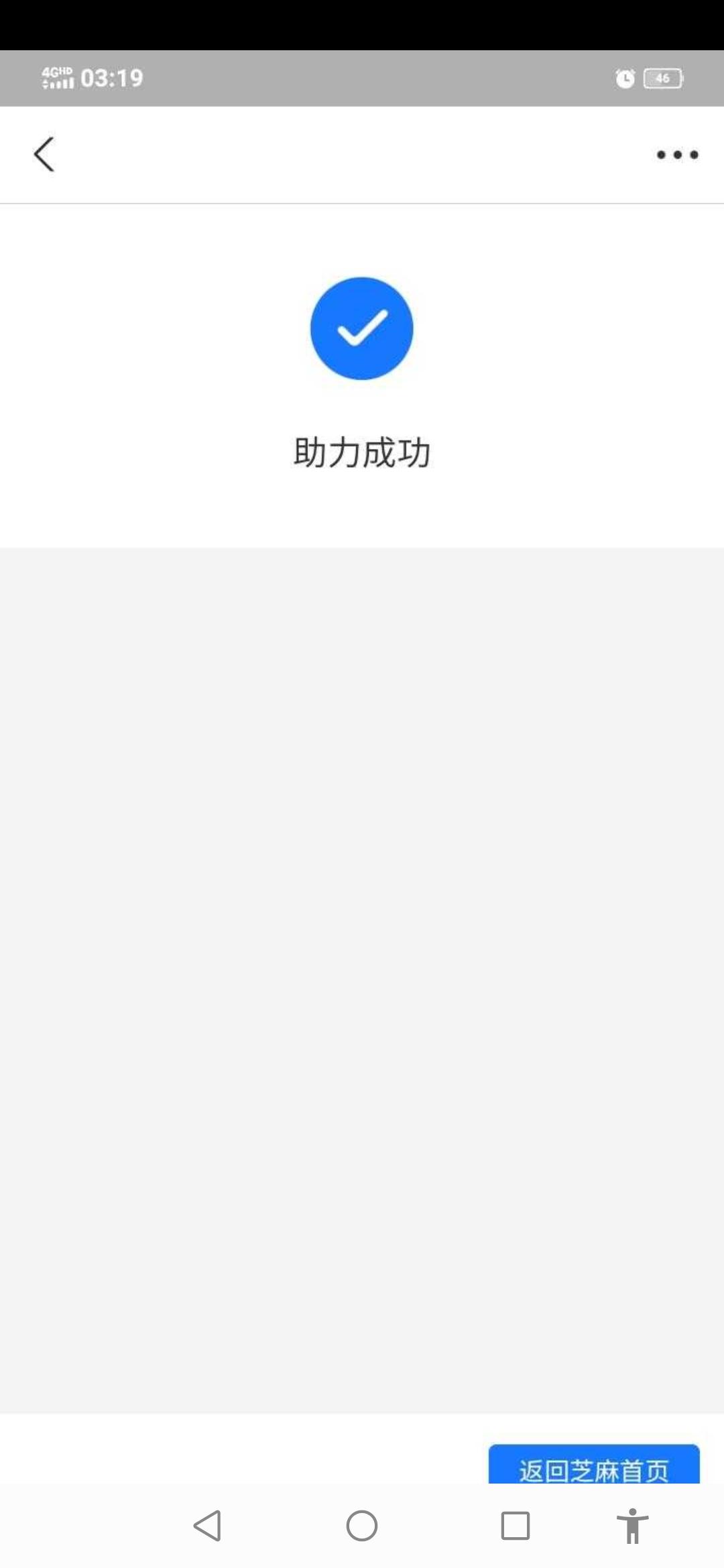Image resolution: width=724 pixels, height=1568 pixels.
Task: Tap the system back navigation button
Action: (x=208, y=1526)
